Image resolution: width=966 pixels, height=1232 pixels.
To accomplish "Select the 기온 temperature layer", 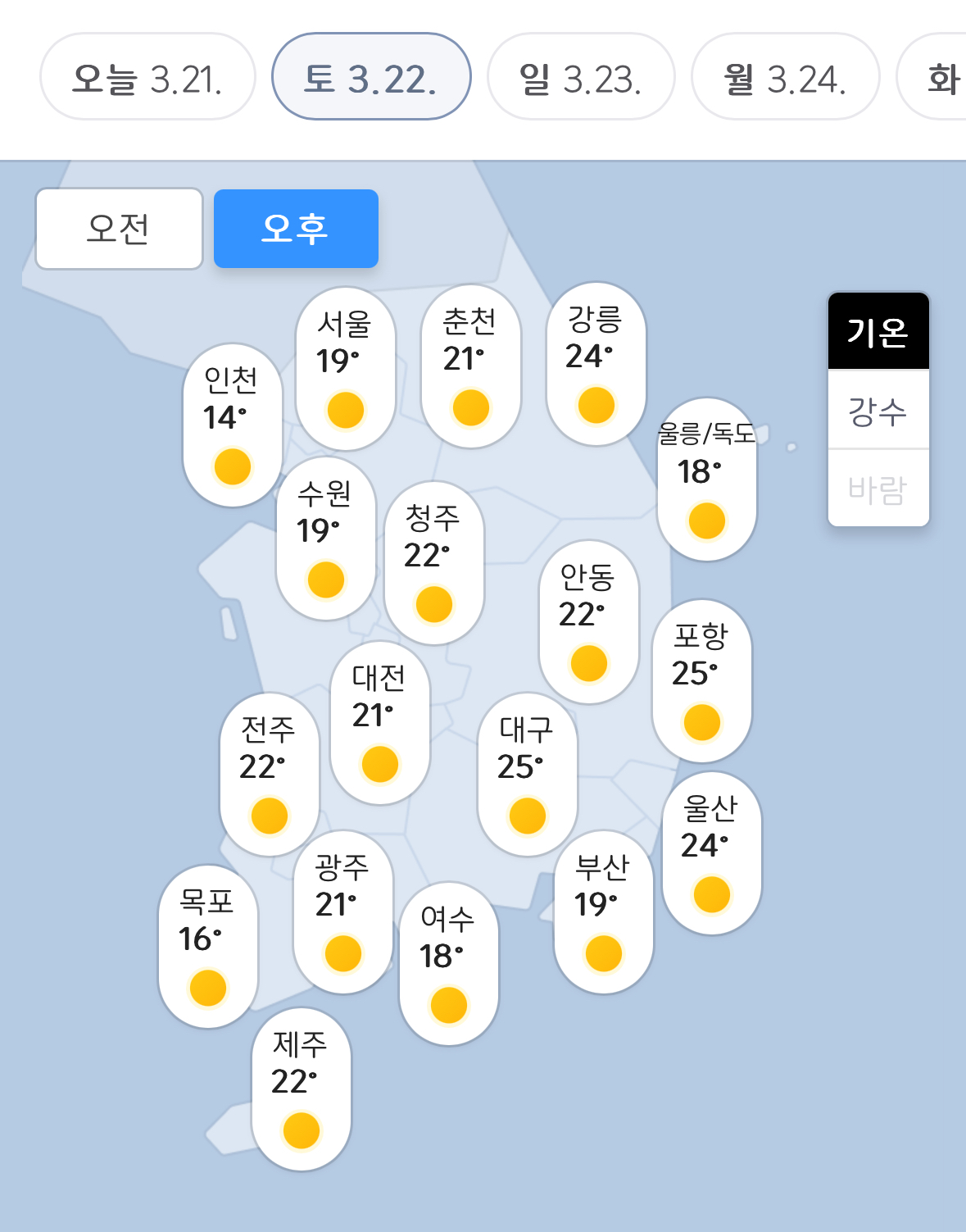I will pyautogui.click(x=878, y=332).
